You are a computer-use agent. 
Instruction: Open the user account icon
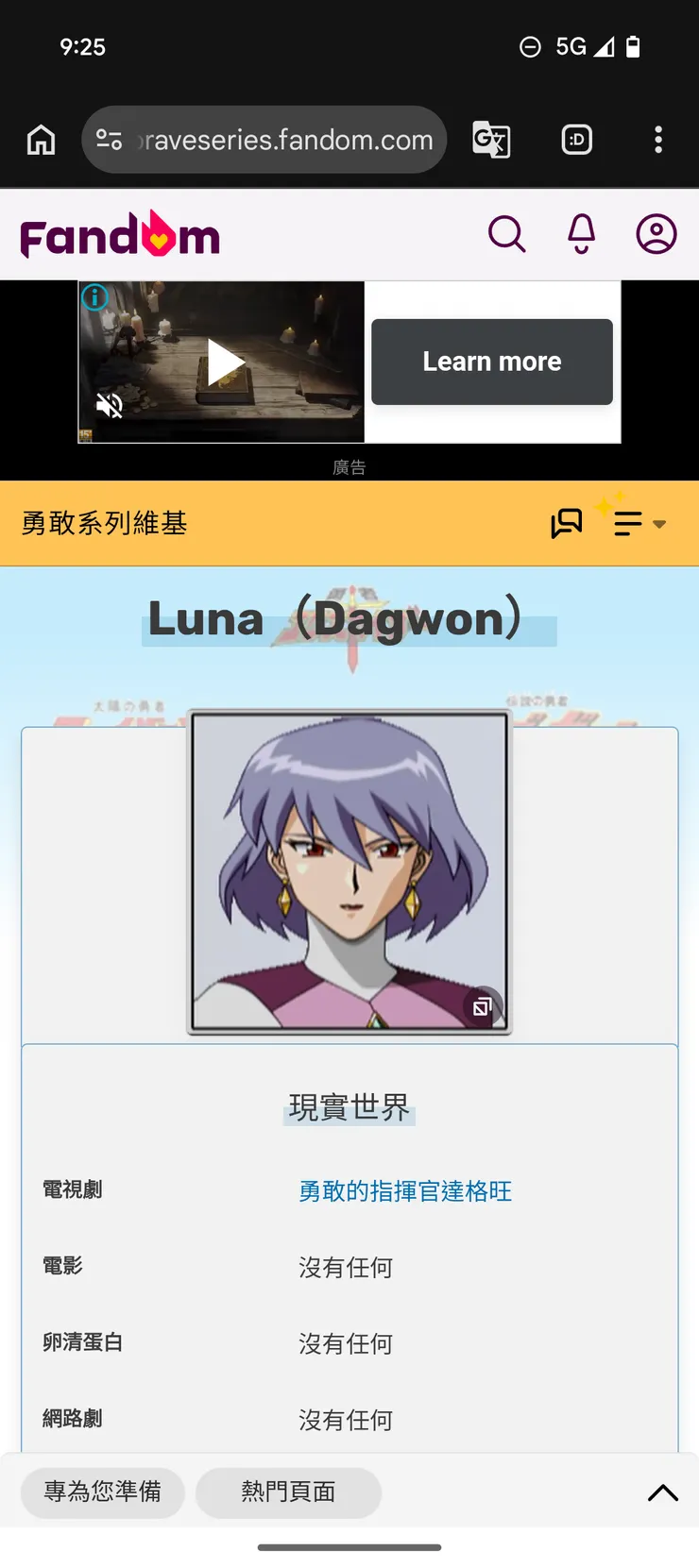pos(656,234)
